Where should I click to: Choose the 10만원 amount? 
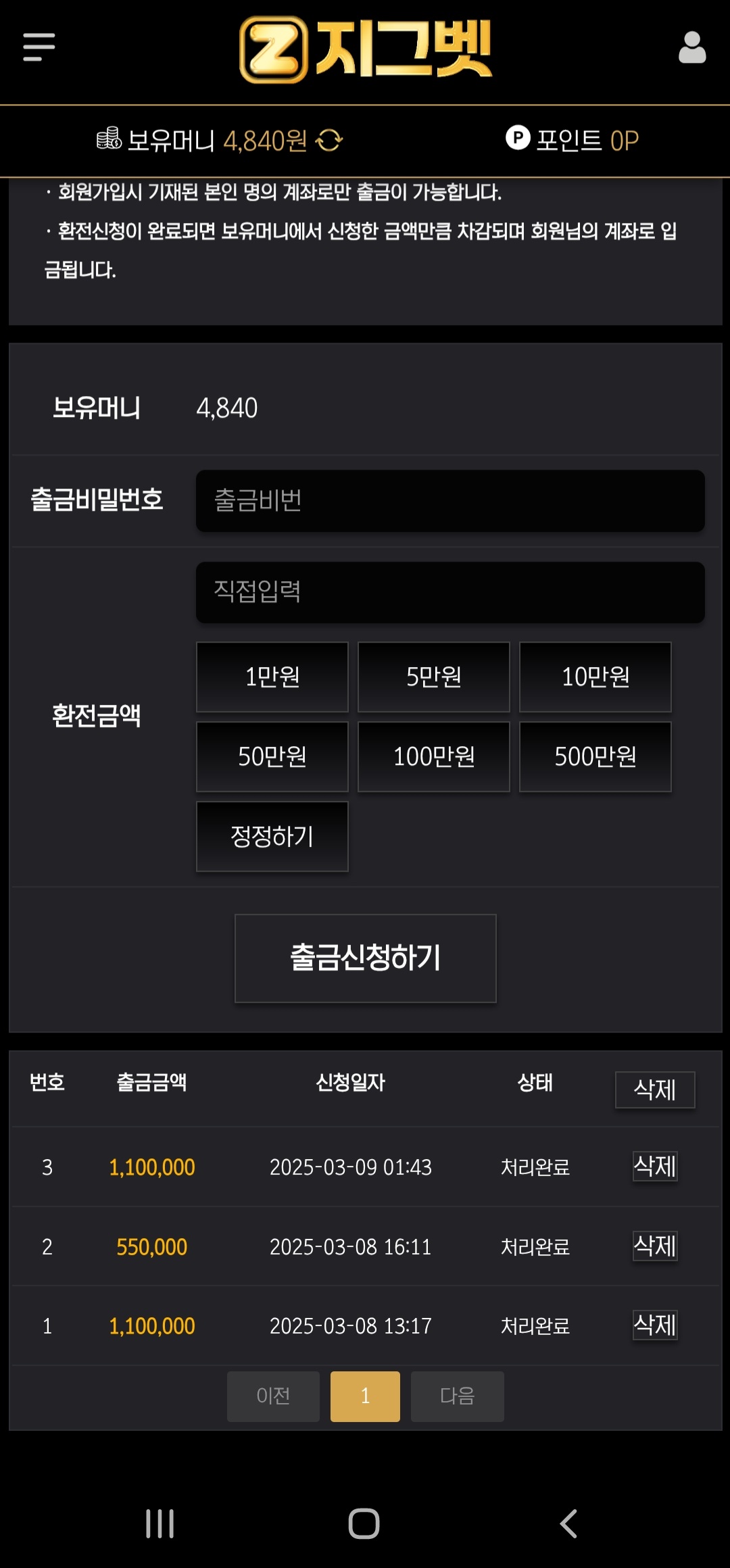click(x=595, y=677)
